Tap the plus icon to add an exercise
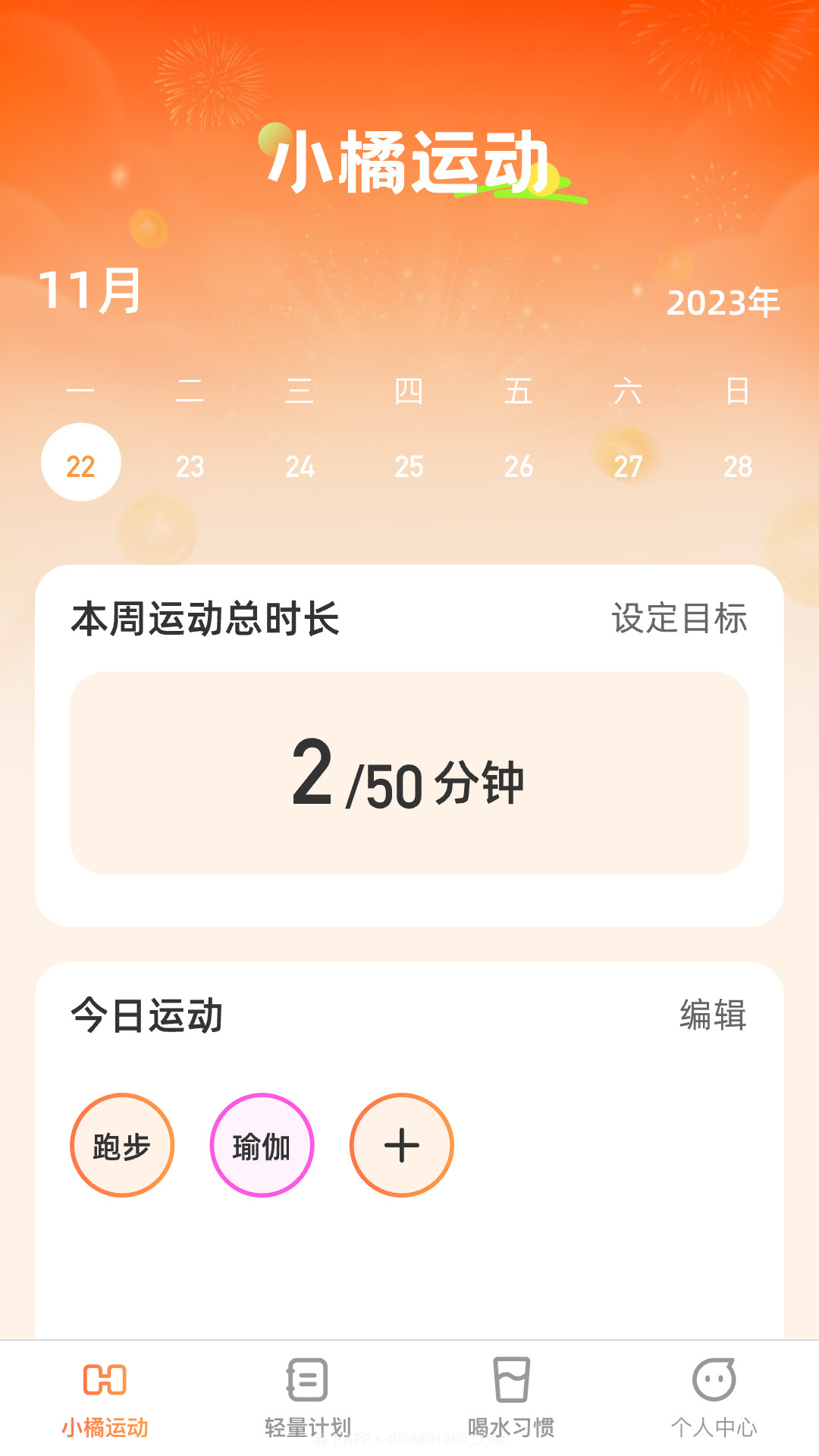 pos(402,1146)
